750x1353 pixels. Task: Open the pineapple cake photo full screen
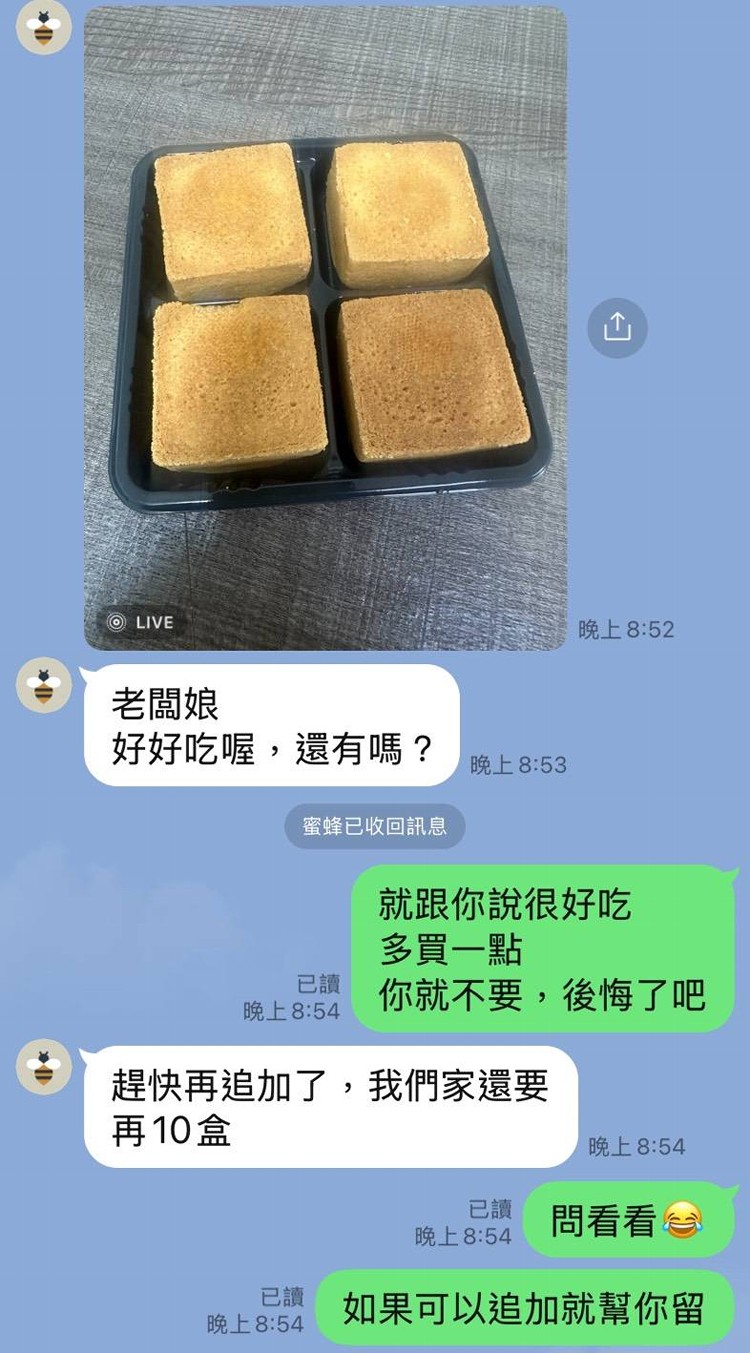[325, 328]
